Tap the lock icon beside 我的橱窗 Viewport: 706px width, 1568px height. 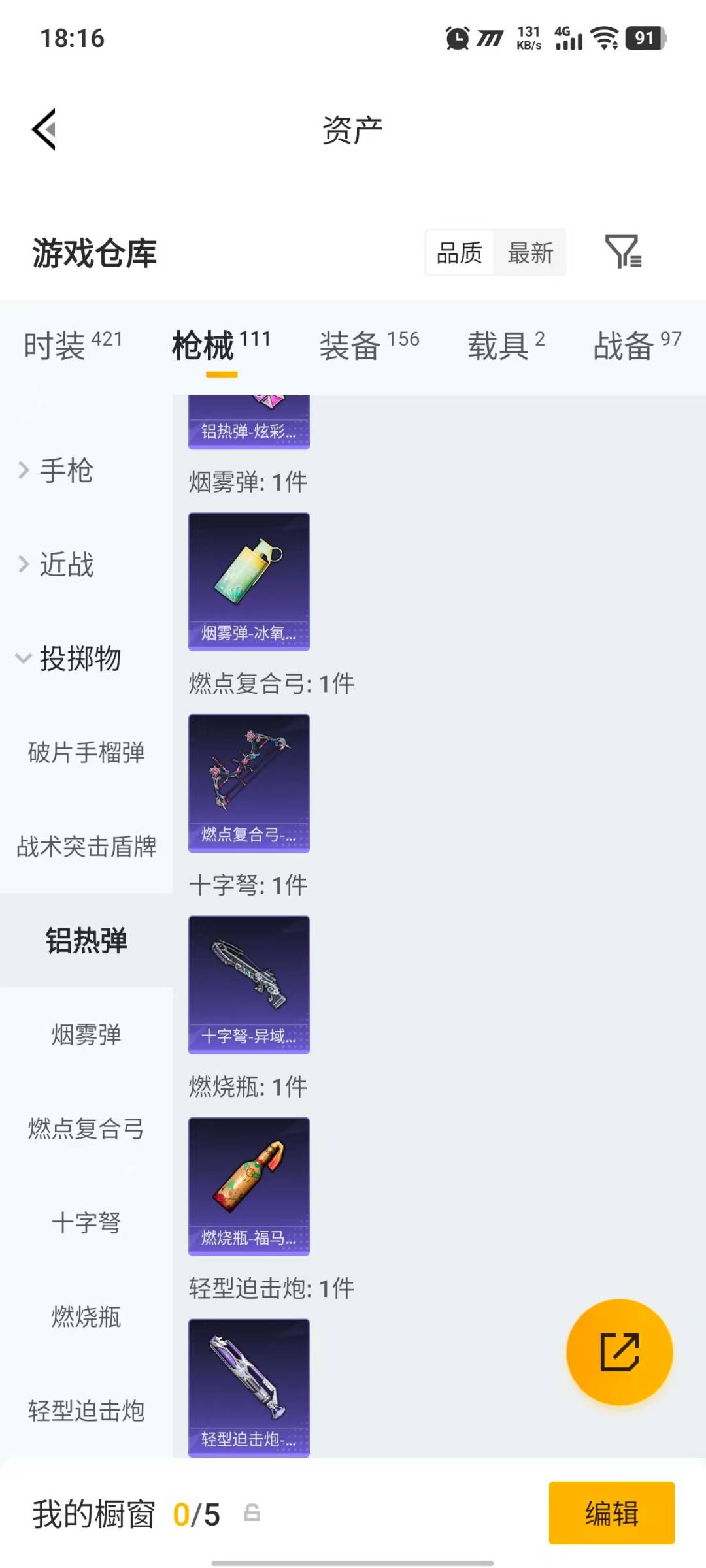click(252, 1514)
